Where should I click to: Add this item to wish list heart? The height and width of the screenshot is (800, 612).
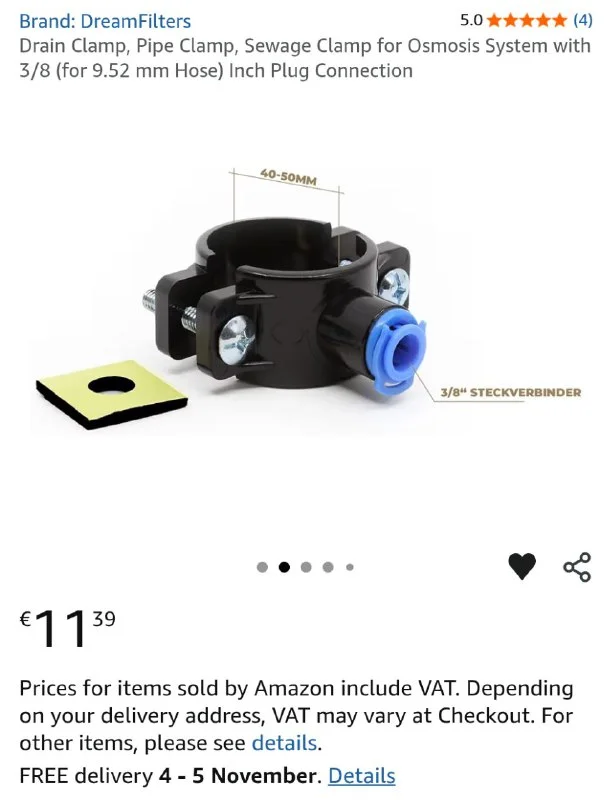coord(522,567)
